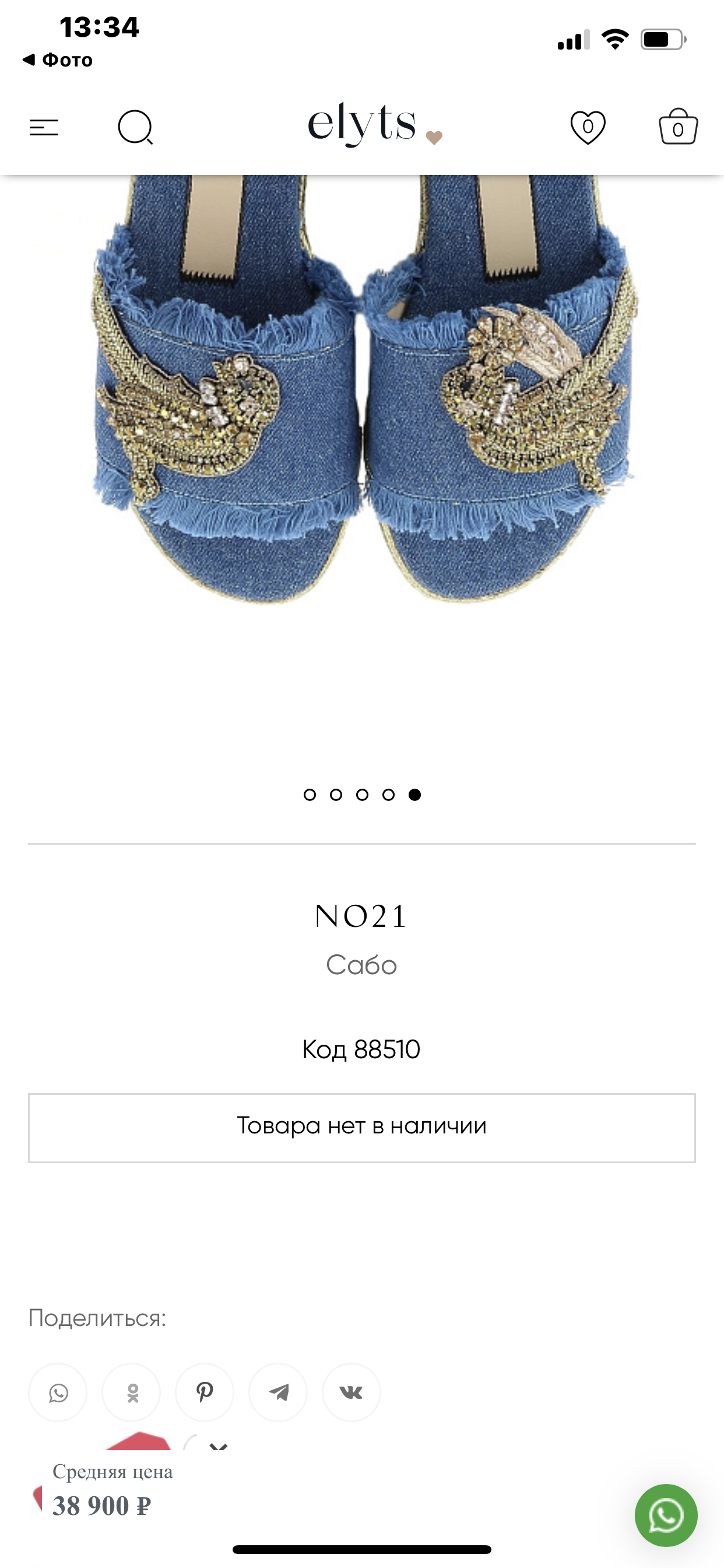The height and width of the screenshot is (1568, 724).
Task: Share the product on Pinterest
Action: [205, 1392]
